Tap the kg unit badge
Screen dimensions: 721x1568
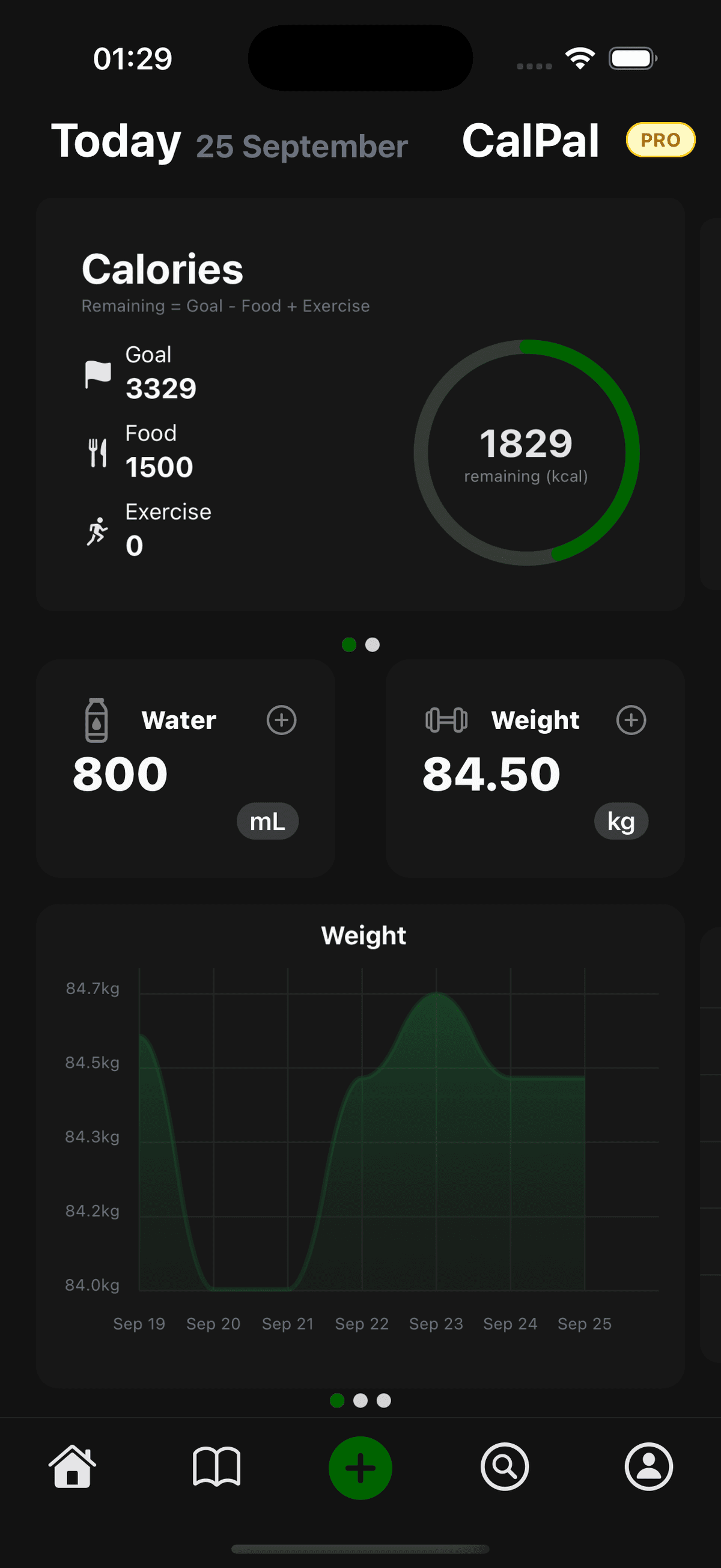(x=622, y=820)
